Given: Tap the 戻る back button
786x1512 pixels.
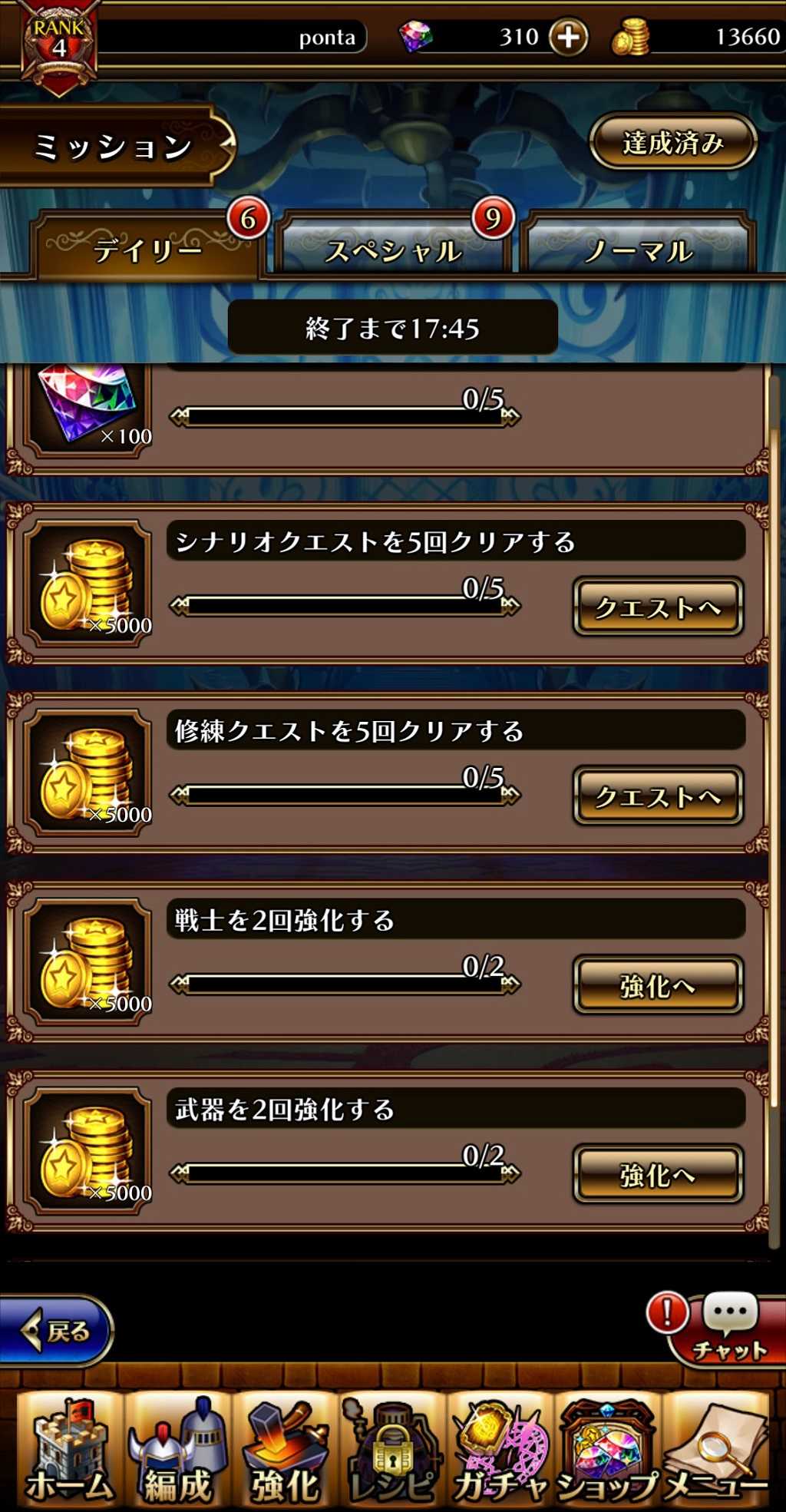Looking at the screenshot, I should point(56,1331).
